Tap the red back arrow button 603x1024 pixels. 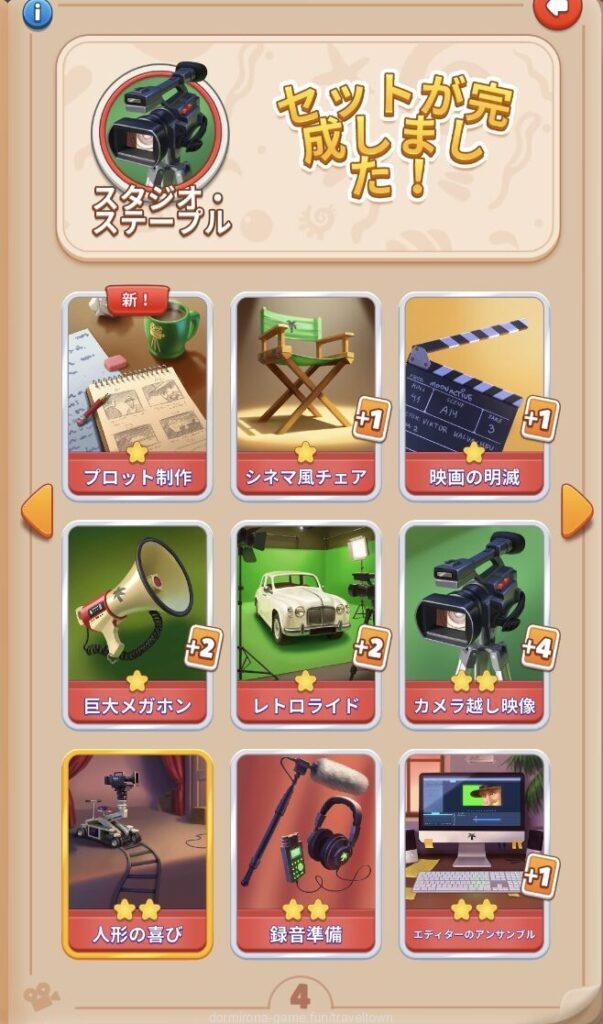point(556,10)
